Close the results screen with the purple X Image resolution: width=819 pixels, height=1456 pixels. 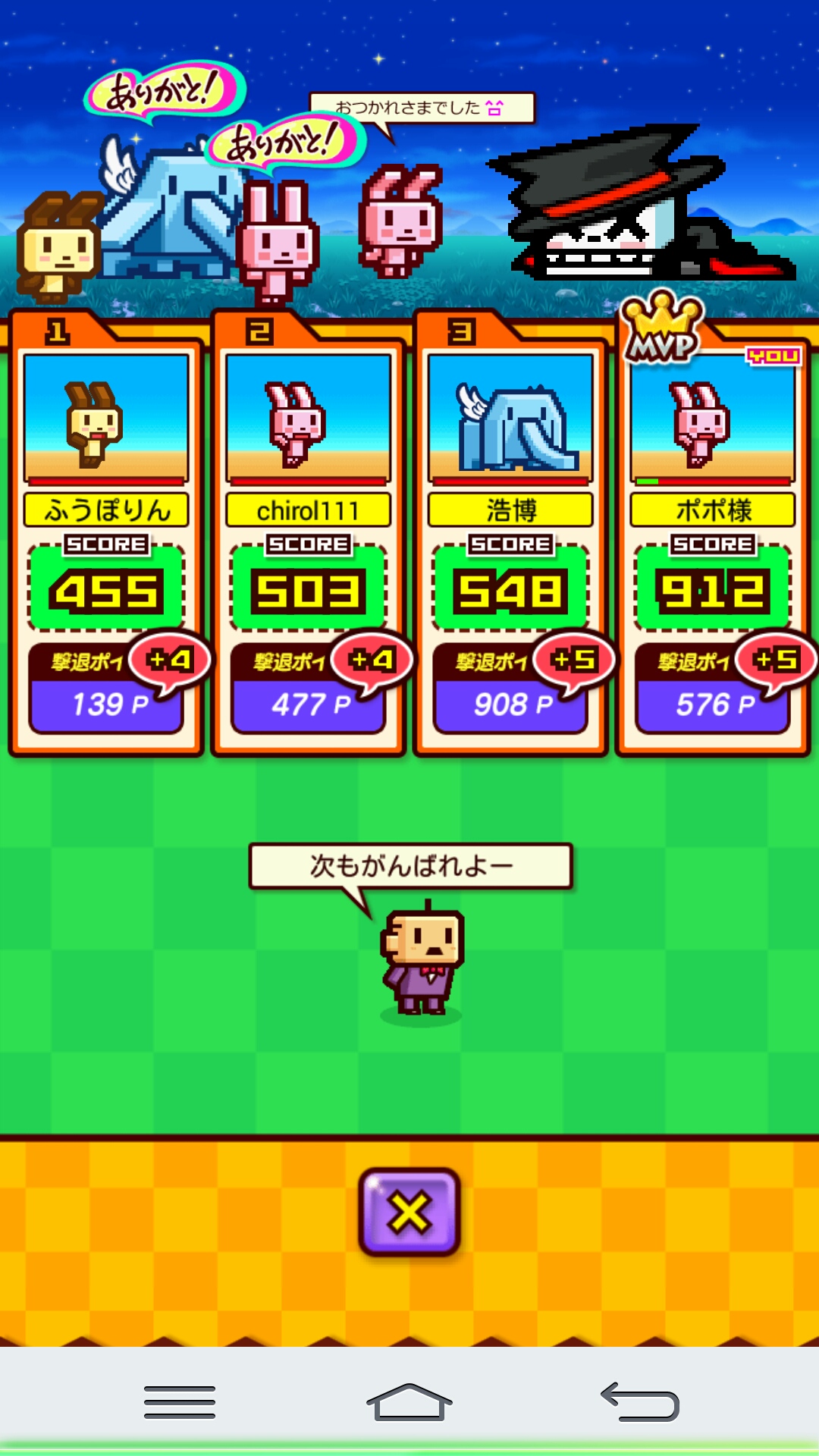[409, 1212]
